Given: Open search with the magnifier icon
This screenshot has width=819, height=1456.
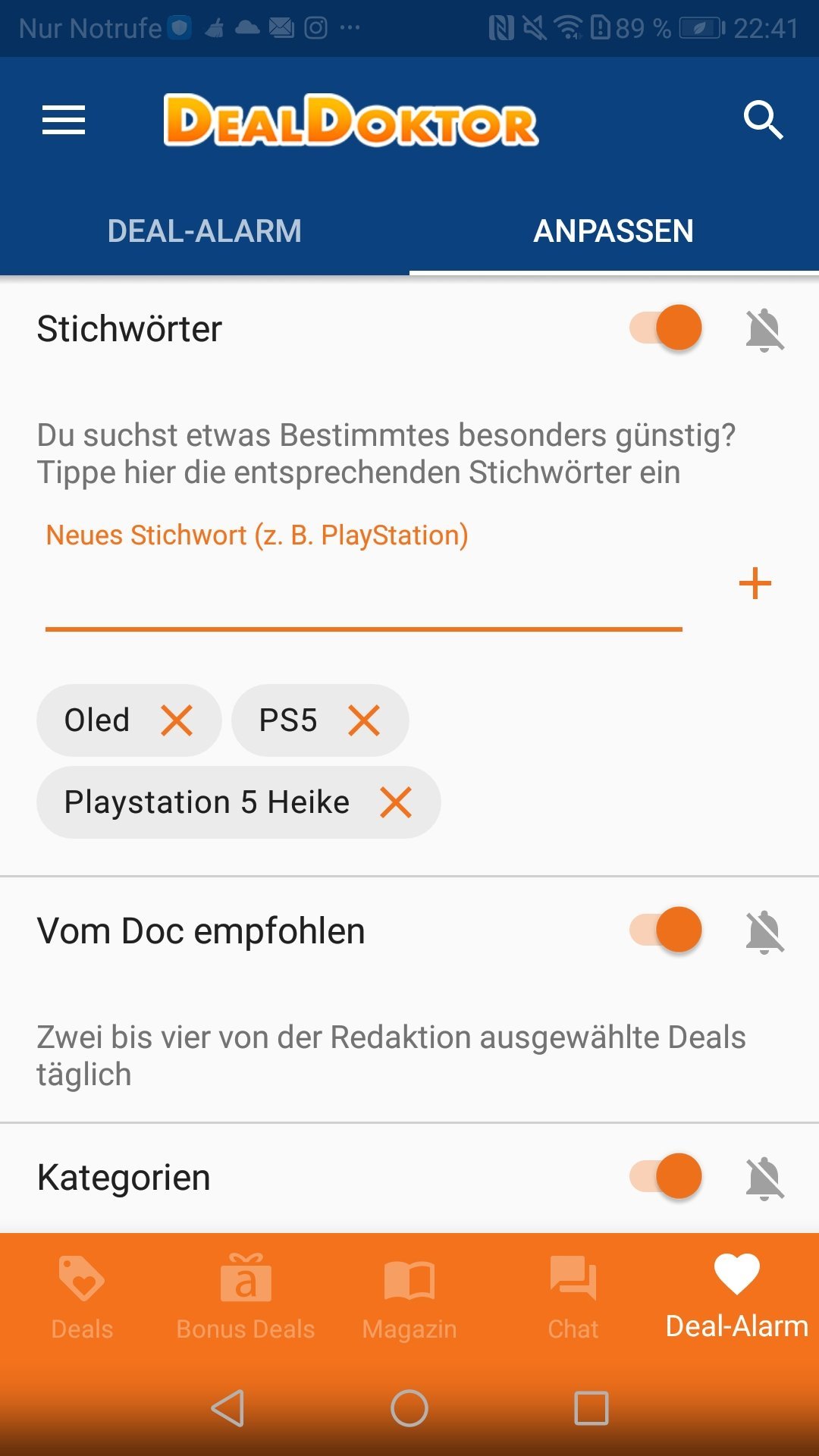Looking at the screenshot, I should point(763,120).
